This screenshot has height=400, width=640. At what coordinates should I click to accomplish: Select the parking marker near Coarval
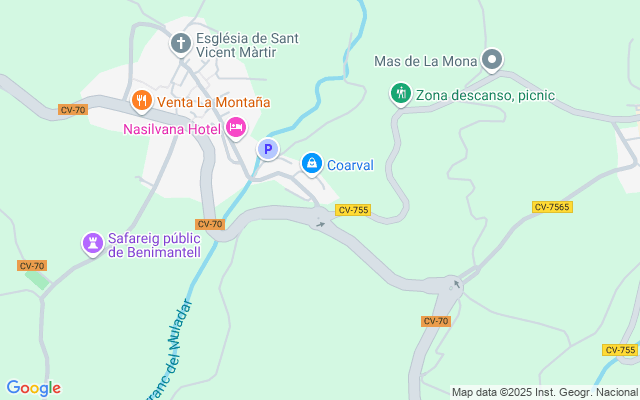point(267,150)
